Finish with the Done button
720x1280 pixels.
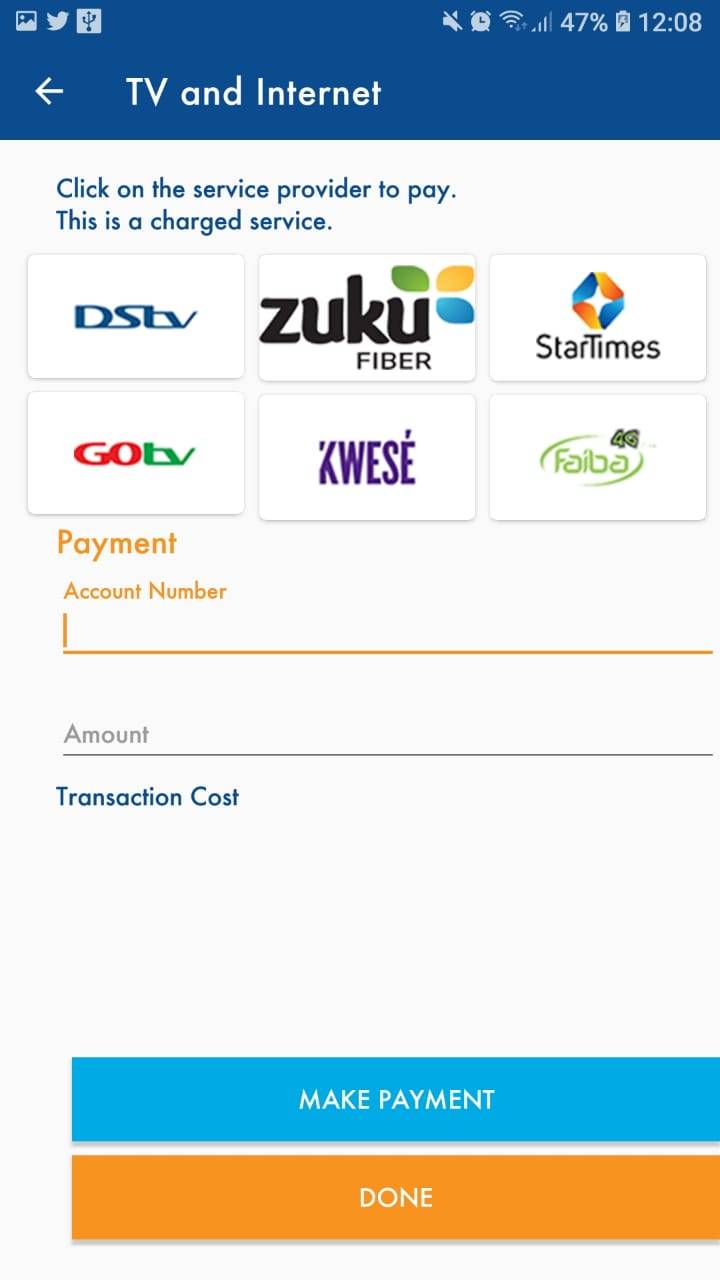(x=396, y=1197)
